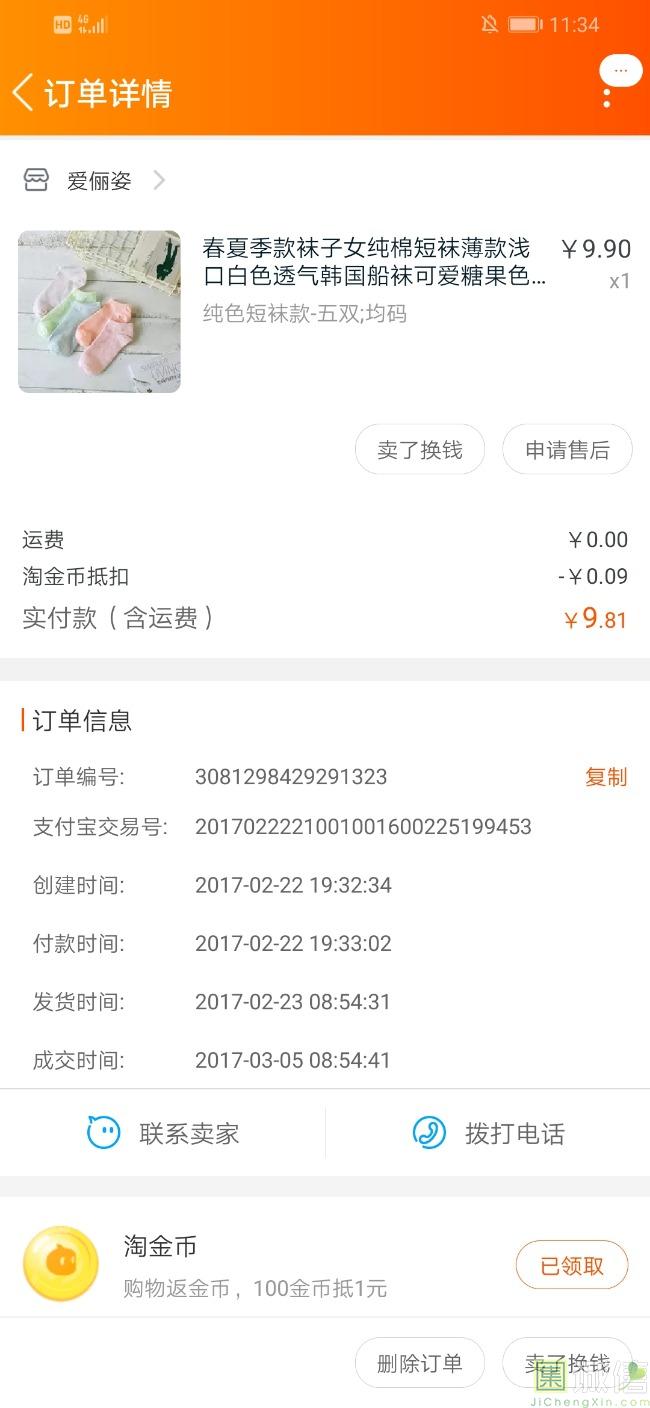Open the 爱俪姿 store page

98,181
